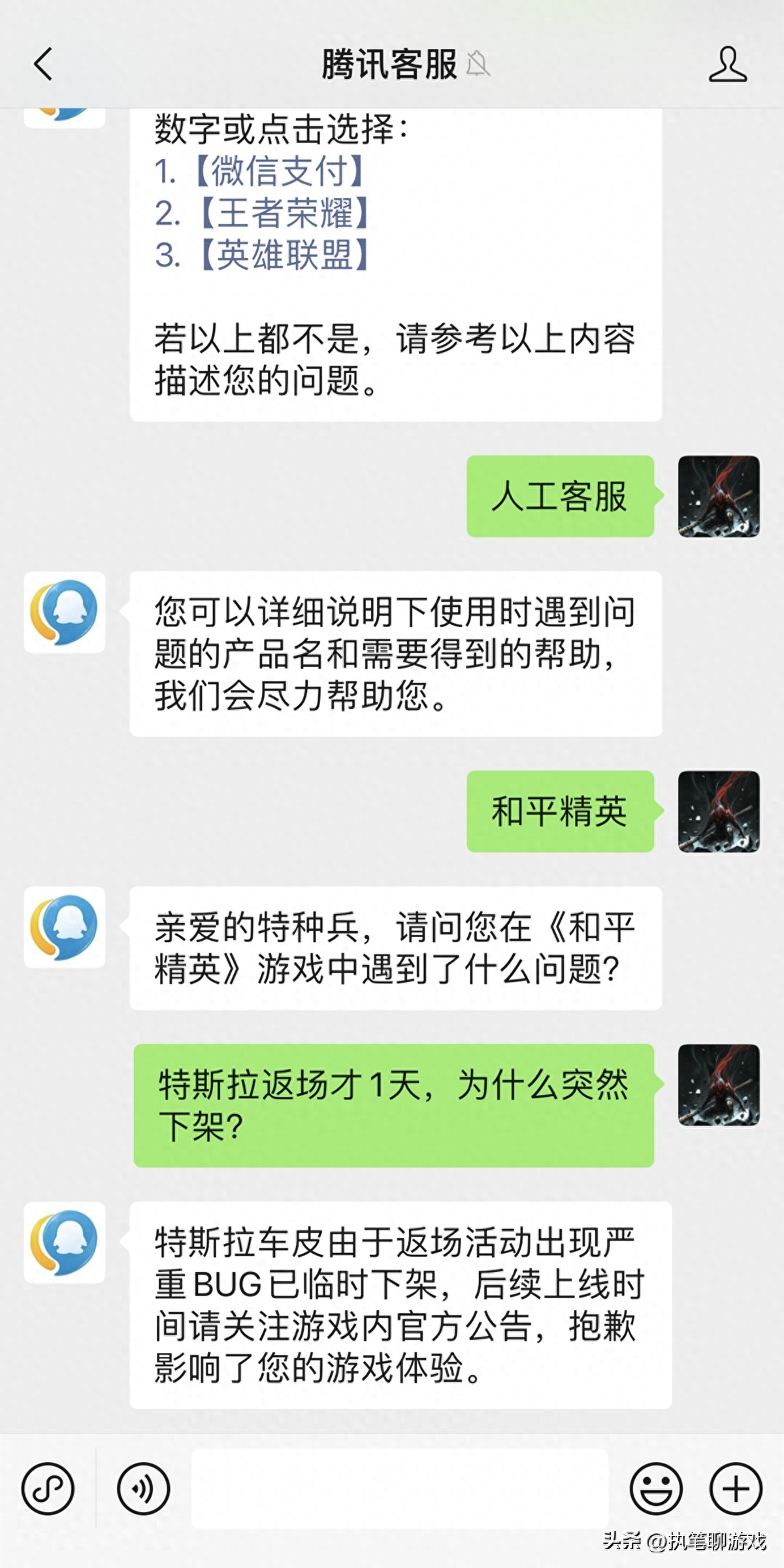Tap the 腾讯客服 chat title

click(389, 63)
